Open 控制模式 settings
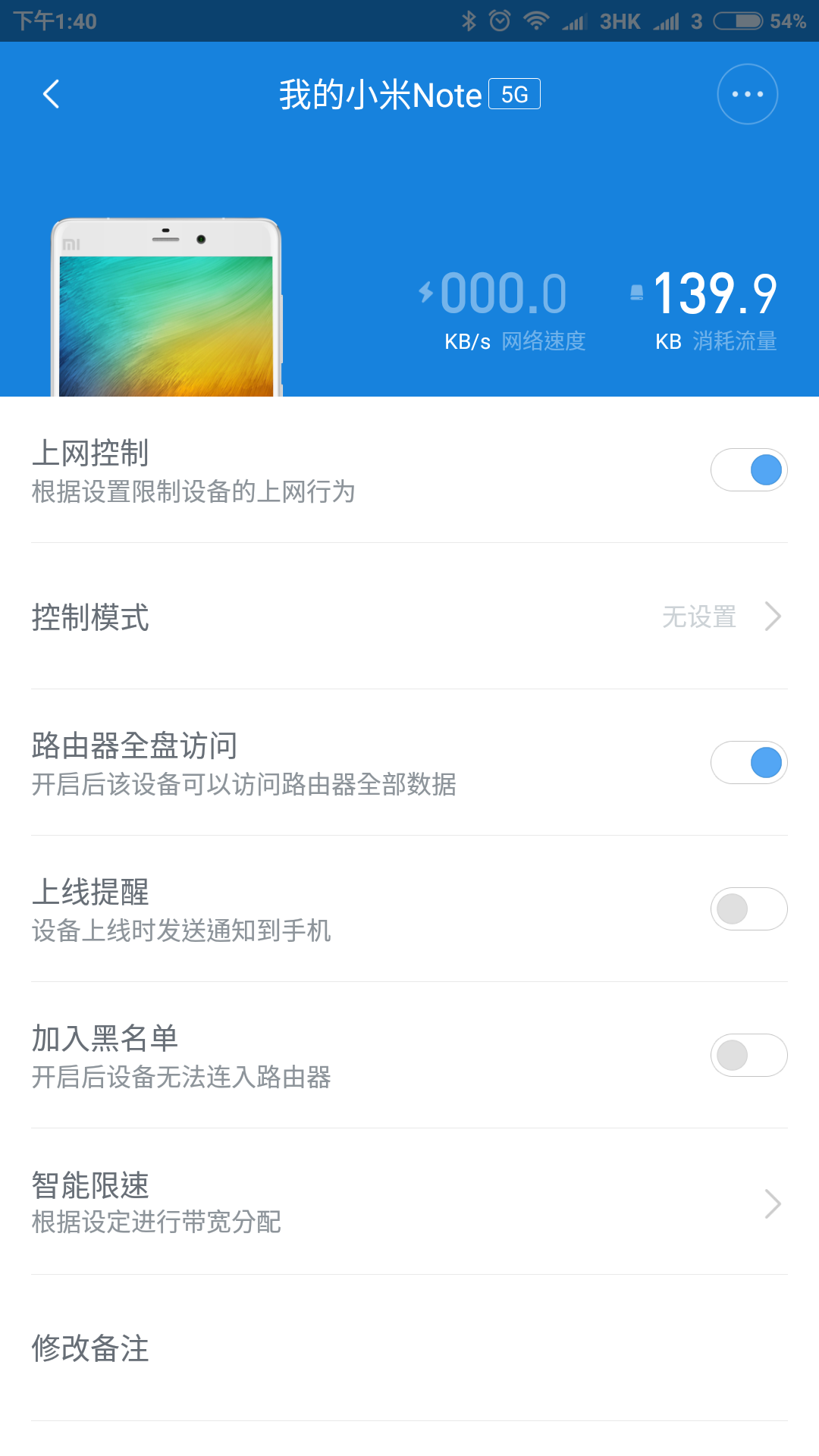Image resolution: width=819 pixels, height=1456 pixels. pos(409,617)
